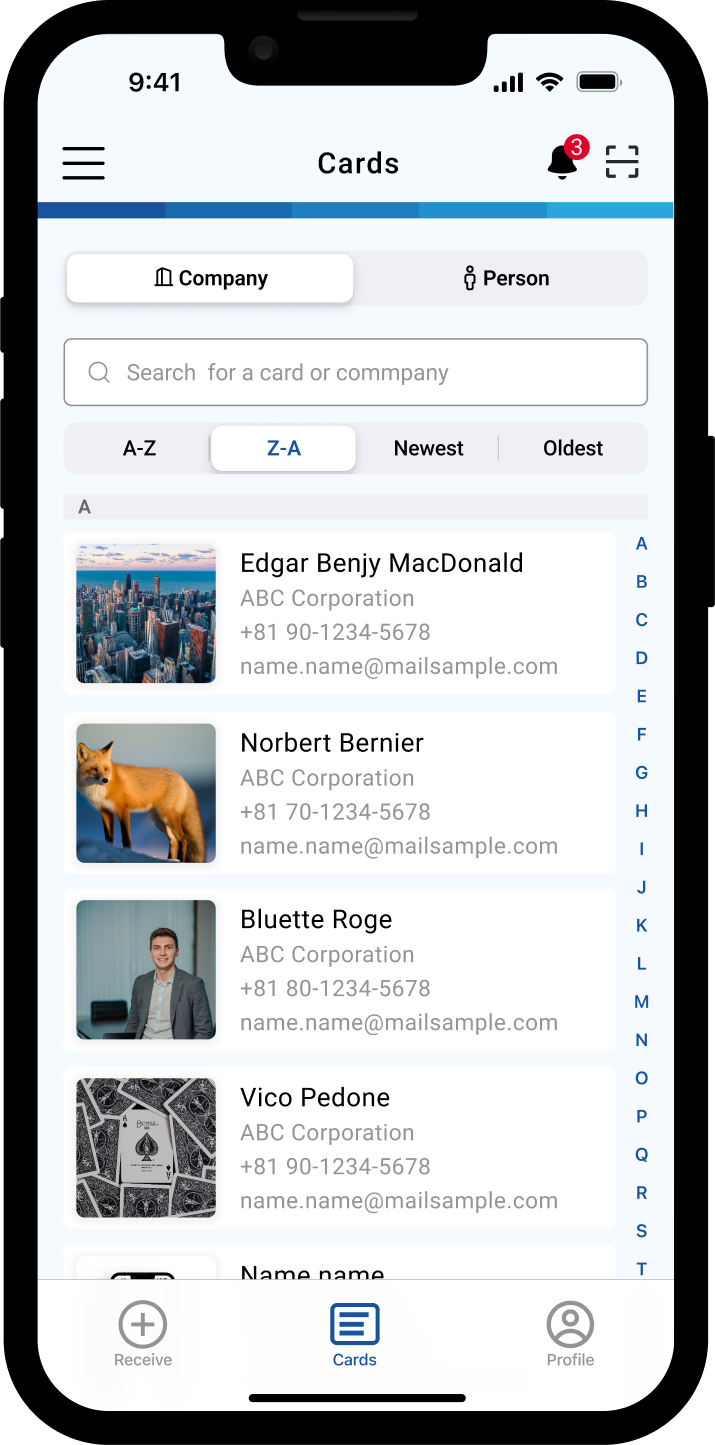Go to the Receive tab
This screenshot has width=715, height=1445.
143,1335
